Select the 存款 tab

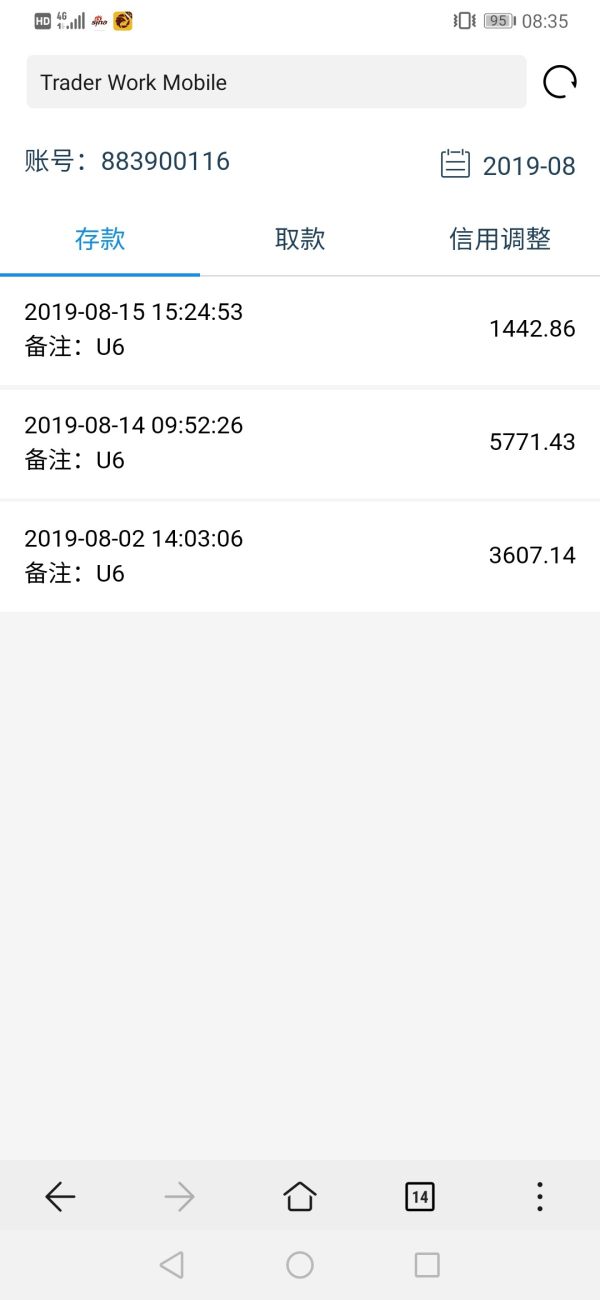click(100, 240)
